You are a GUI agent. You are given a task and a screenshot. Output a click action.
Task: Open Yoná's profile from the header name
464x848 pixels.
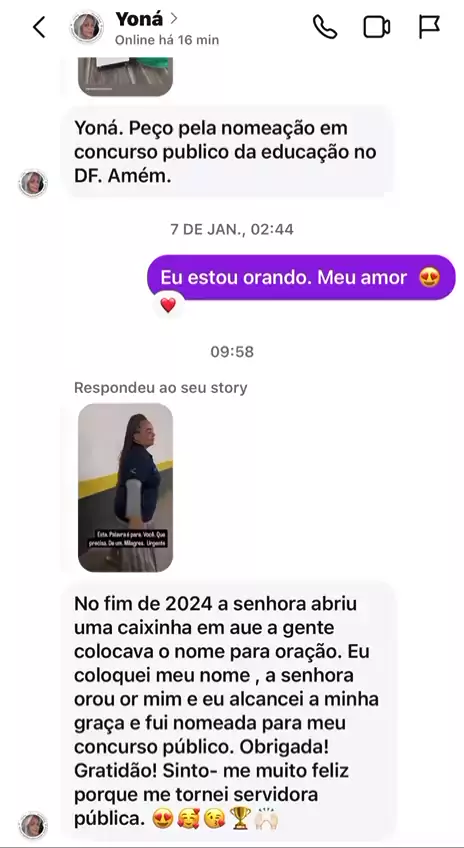coord(140,19)
